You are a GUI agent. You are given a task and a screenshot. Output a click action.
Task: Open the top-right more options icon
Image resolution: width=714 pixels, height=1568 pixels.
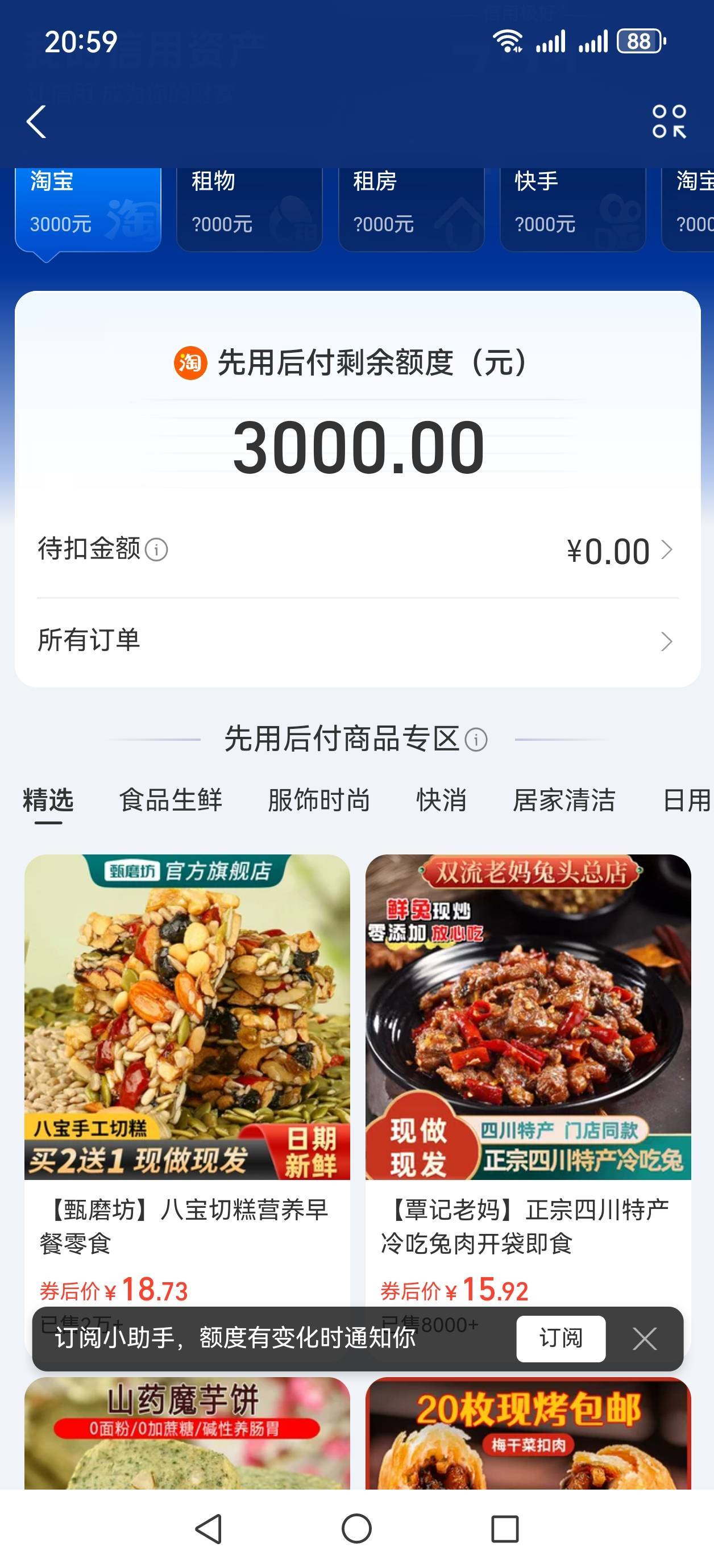point(669,122)
